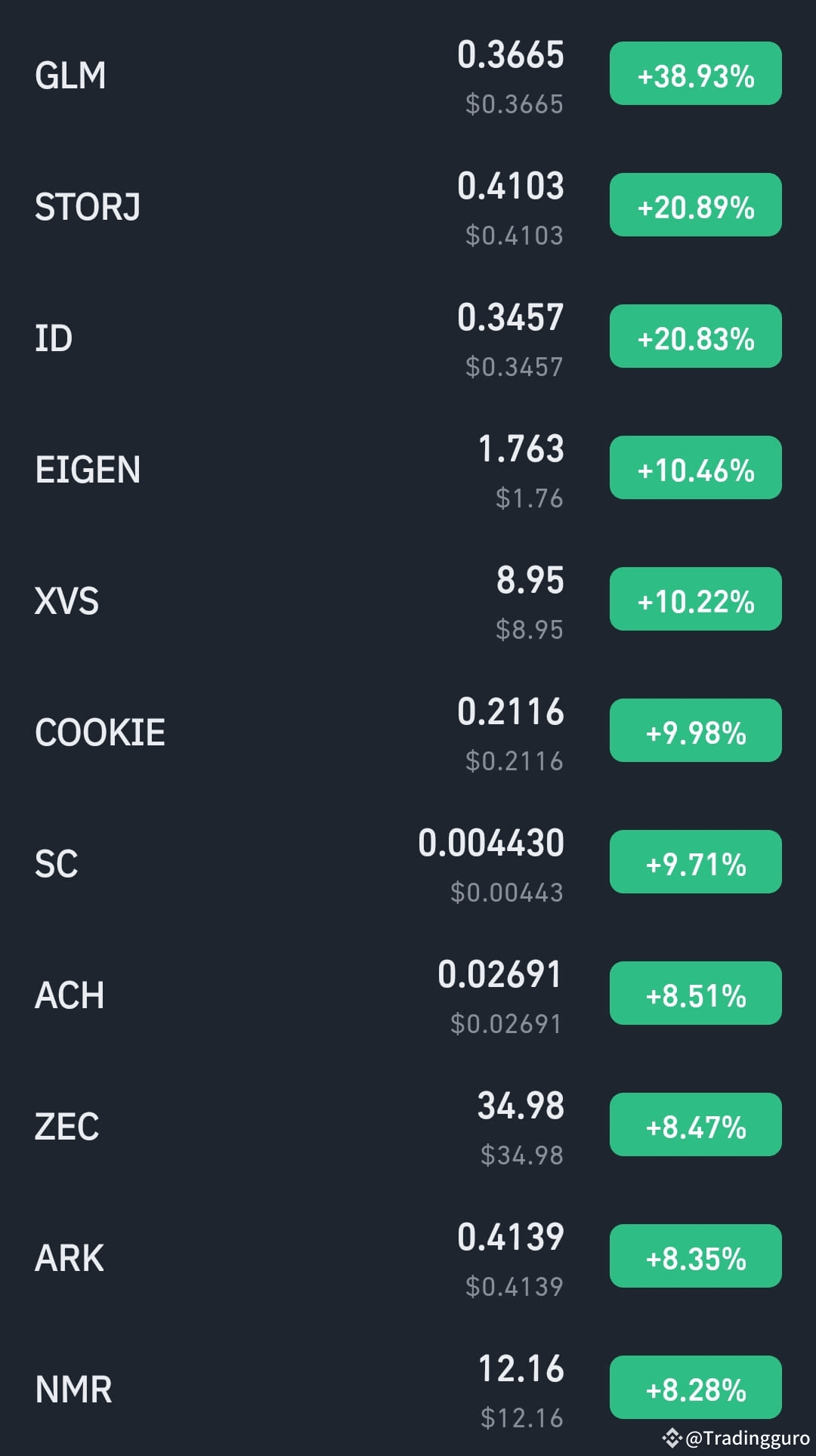Click the SC price showing 0.004430

[x=491, y=845]
